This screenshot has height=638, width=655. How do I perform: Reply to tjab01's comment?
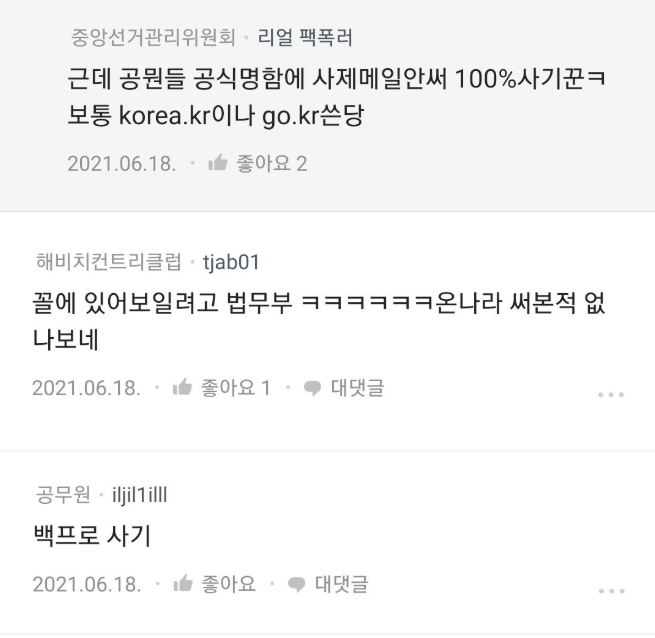pos(341,388)
